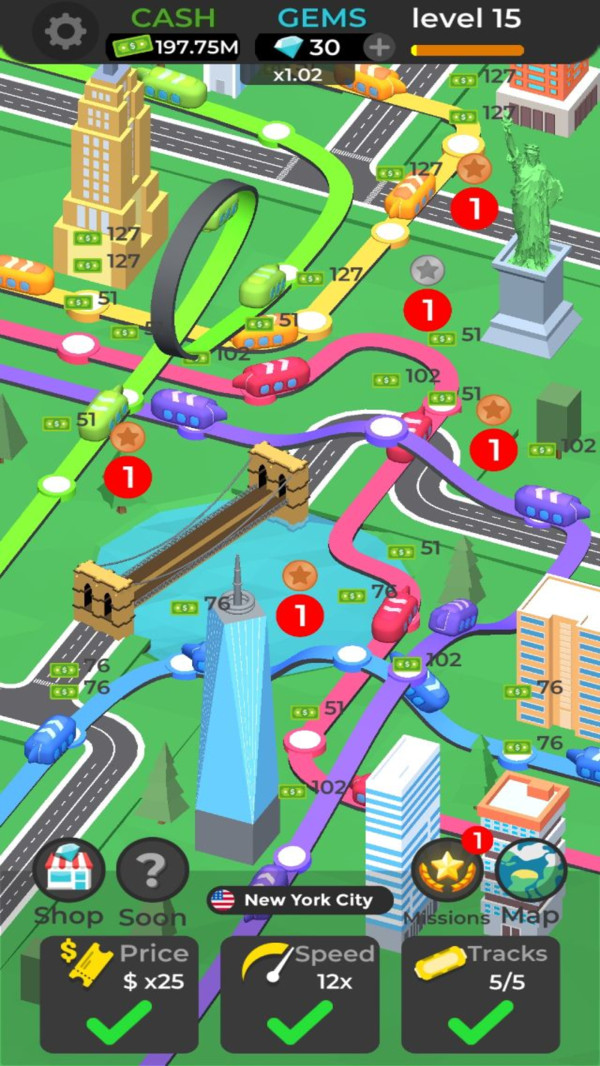
Task: Tap the Soon question mark button
Action: pyautogui.click(x=152, y=872)
